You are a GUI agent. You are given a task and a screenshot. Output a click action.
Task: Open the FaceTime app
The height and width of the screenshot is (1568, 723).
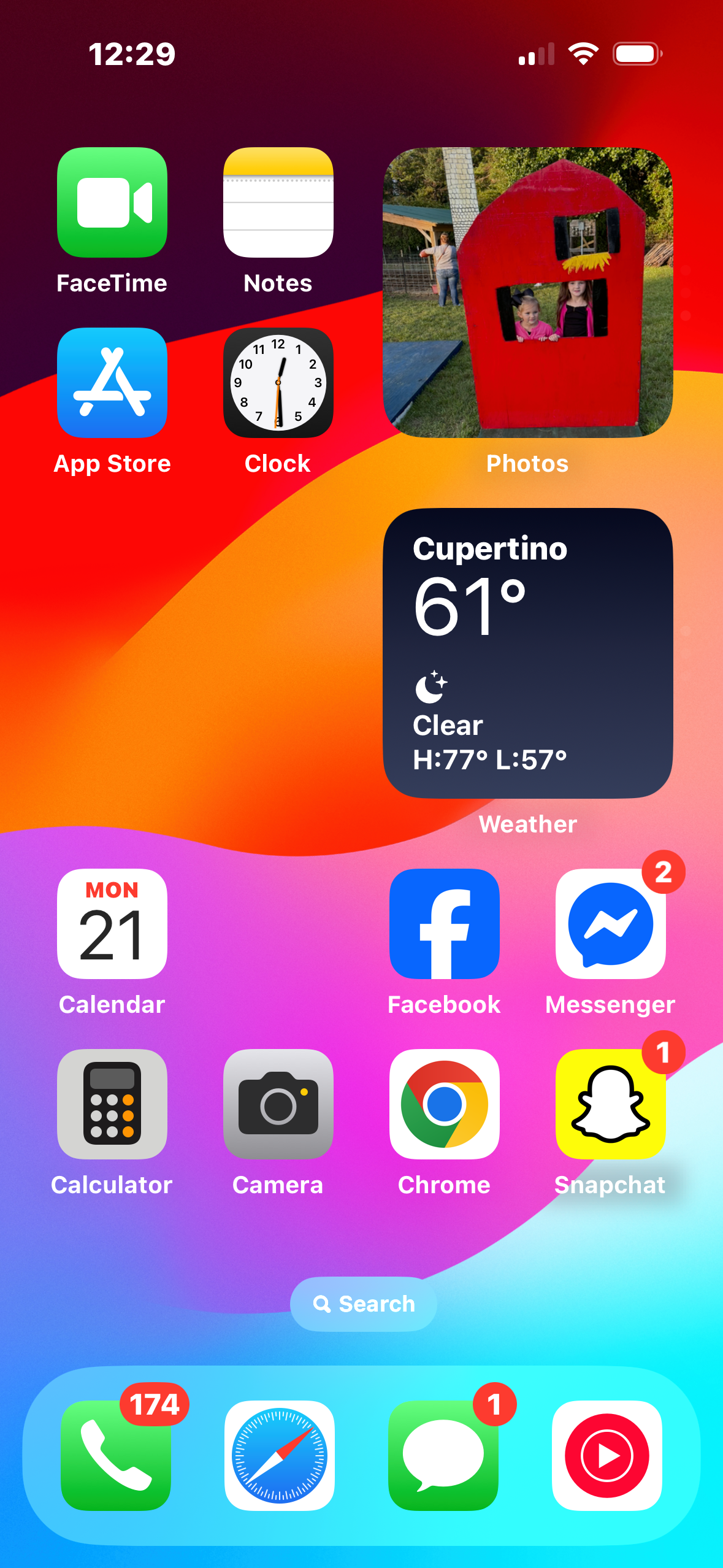point(112,202)
